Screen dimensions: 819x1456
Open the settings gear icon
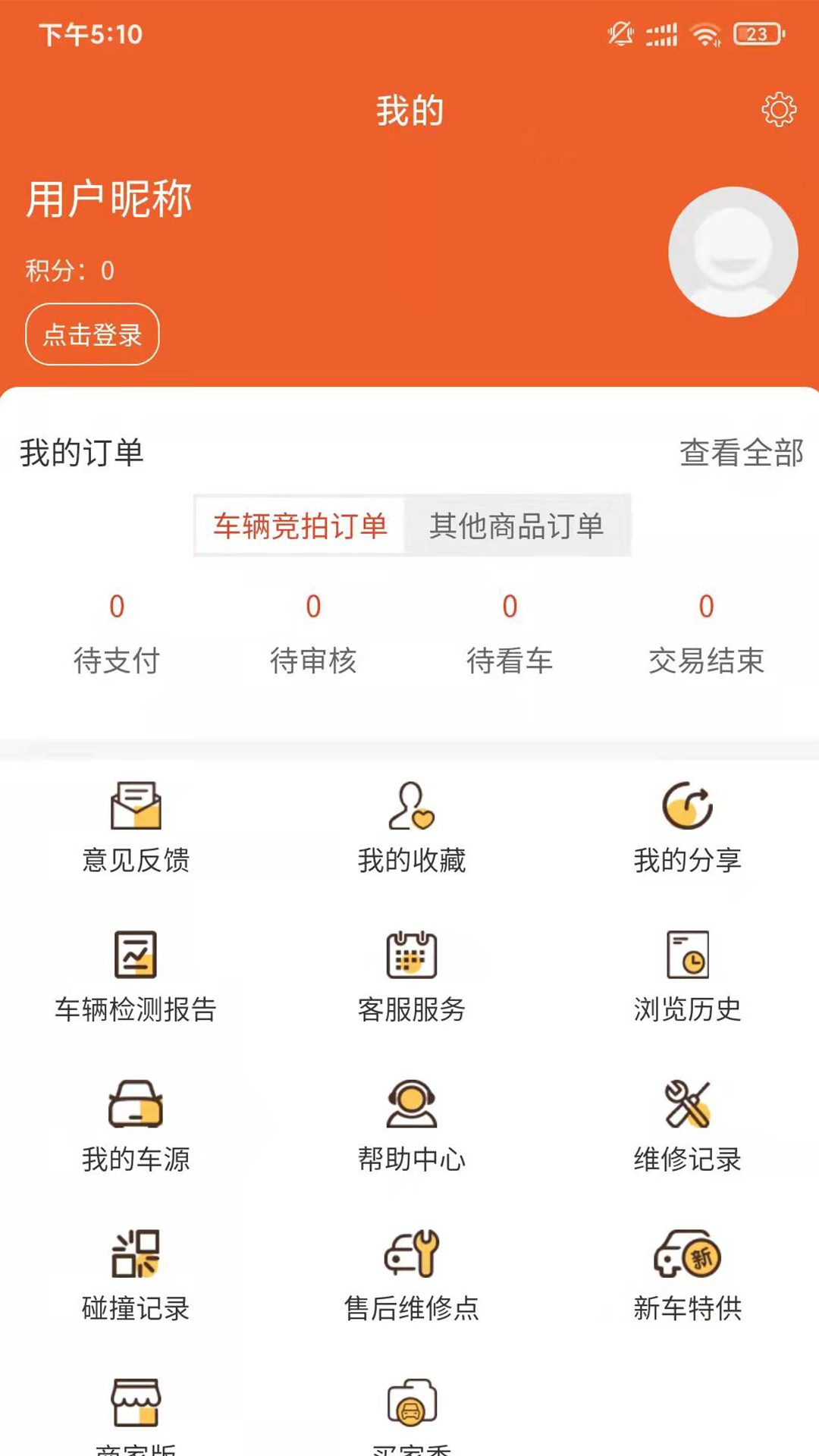(x=779, y=111)
